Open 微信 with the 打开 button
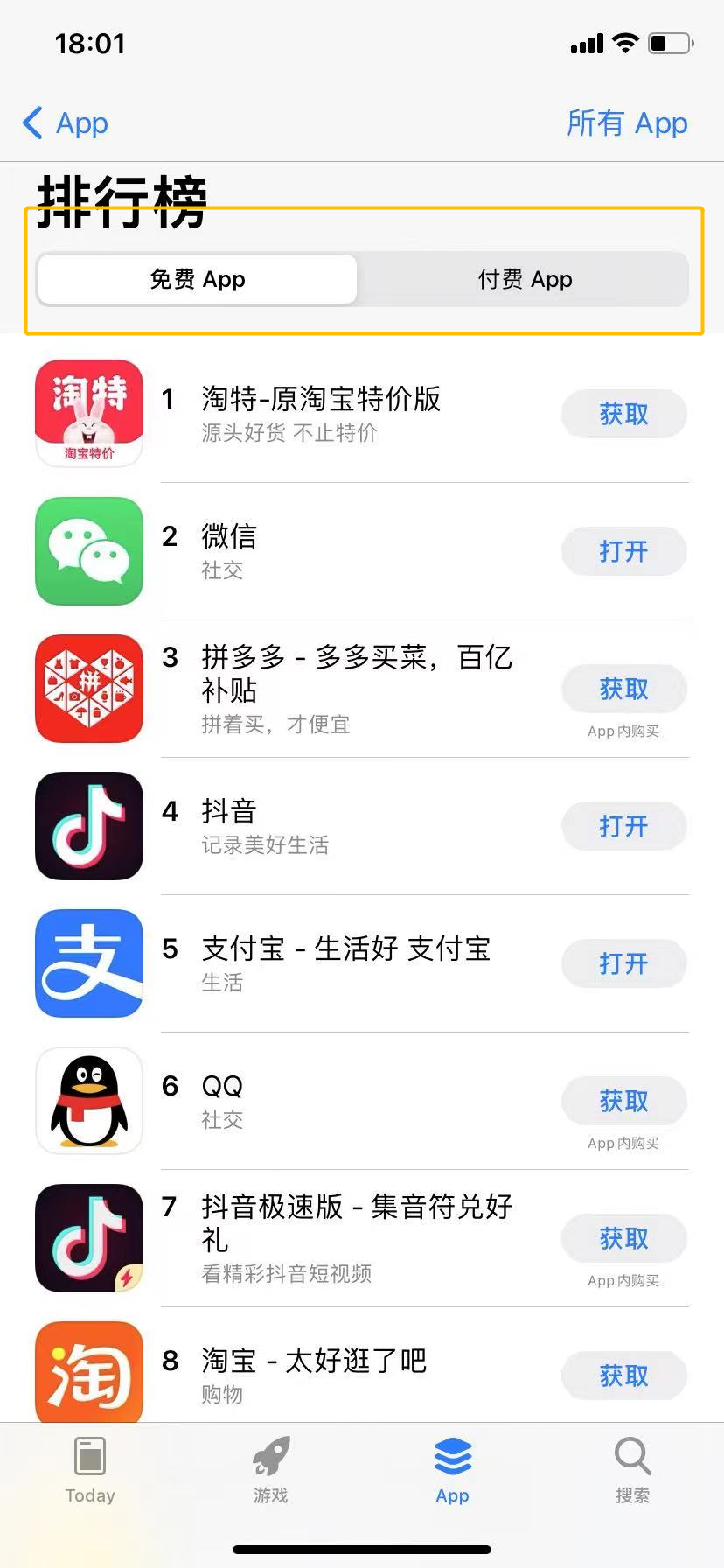Screen dimensions: 724x1568 click(623, 551)
